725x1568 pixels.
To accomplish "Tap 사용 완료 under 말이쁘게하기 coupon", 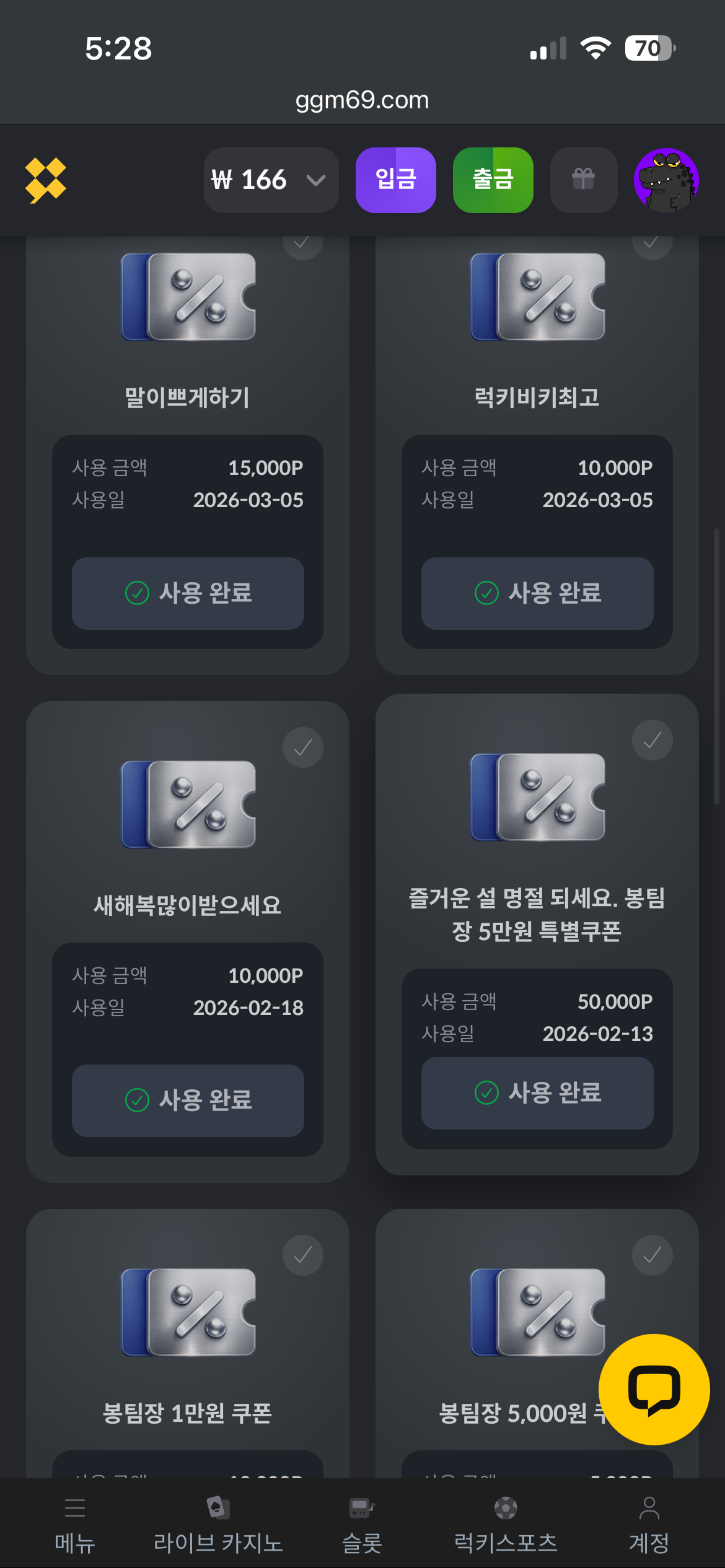I will [x=188, y=593].
